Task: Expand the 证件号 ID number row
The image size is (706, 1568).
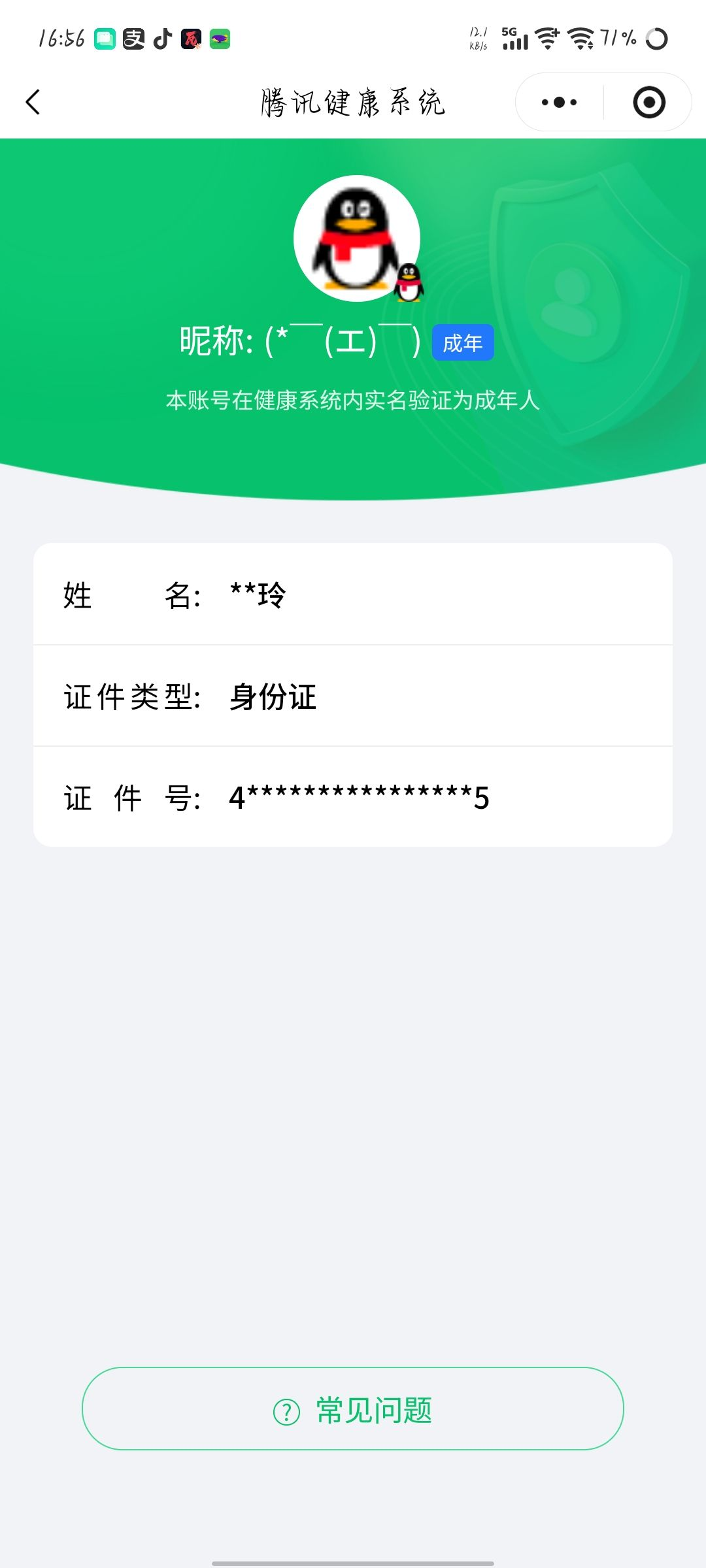Action: (x=353, y=798)
